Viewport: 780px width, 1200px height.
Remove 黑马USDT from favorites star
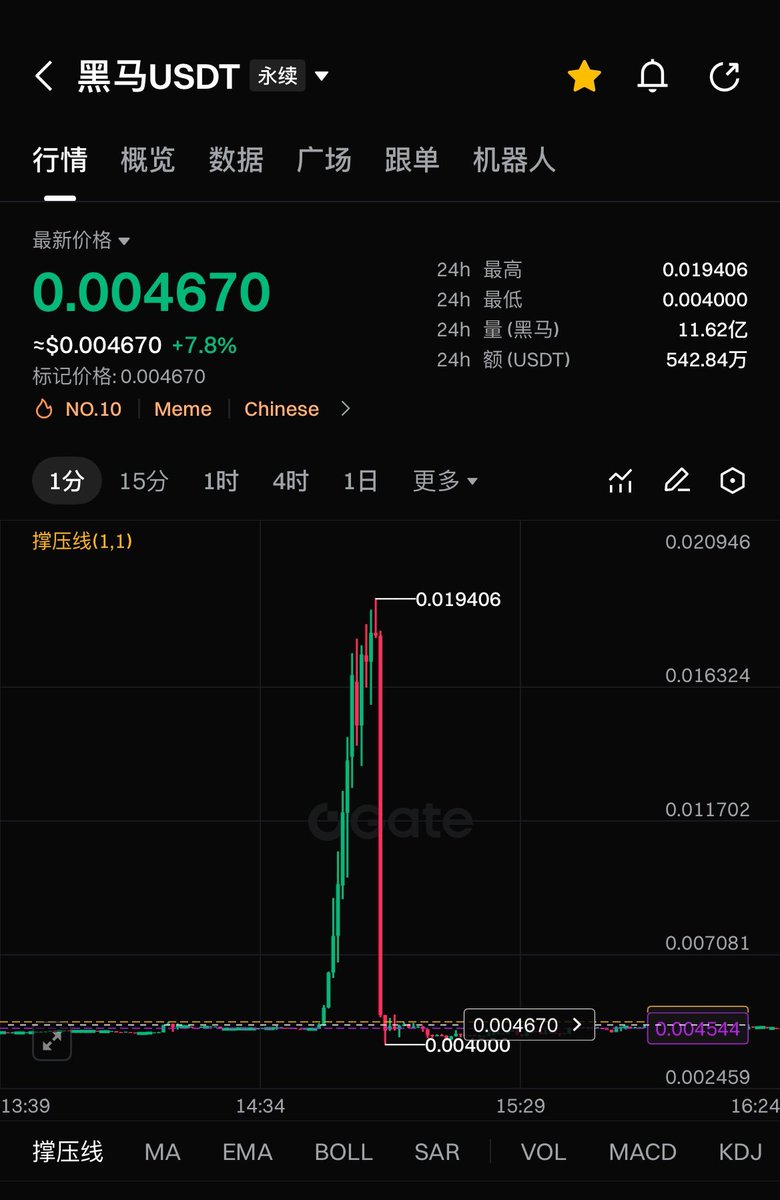(584, 77)
